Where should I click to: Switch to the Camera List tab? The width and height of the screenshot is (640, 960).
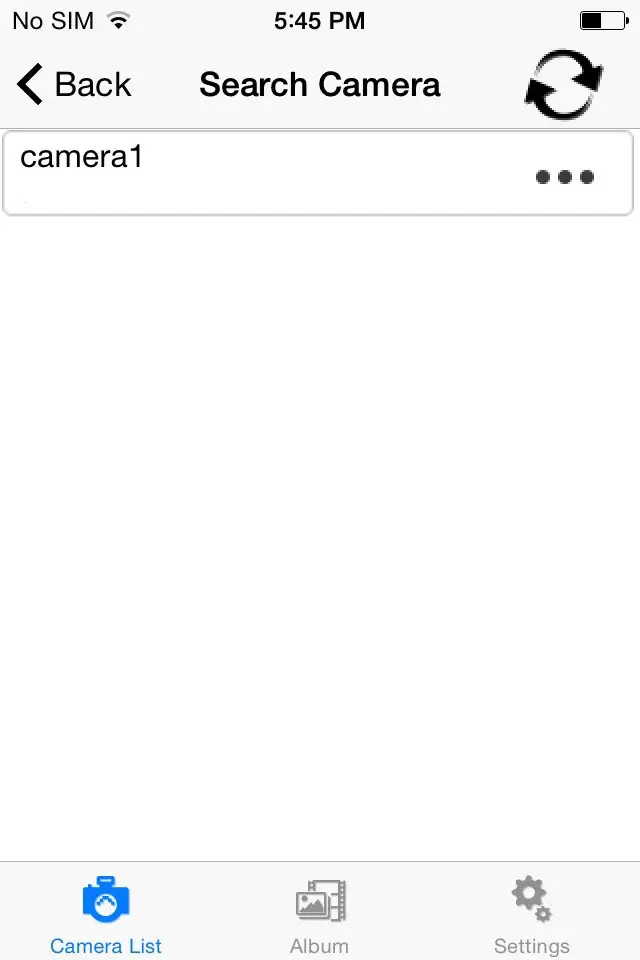click(106, 915)
